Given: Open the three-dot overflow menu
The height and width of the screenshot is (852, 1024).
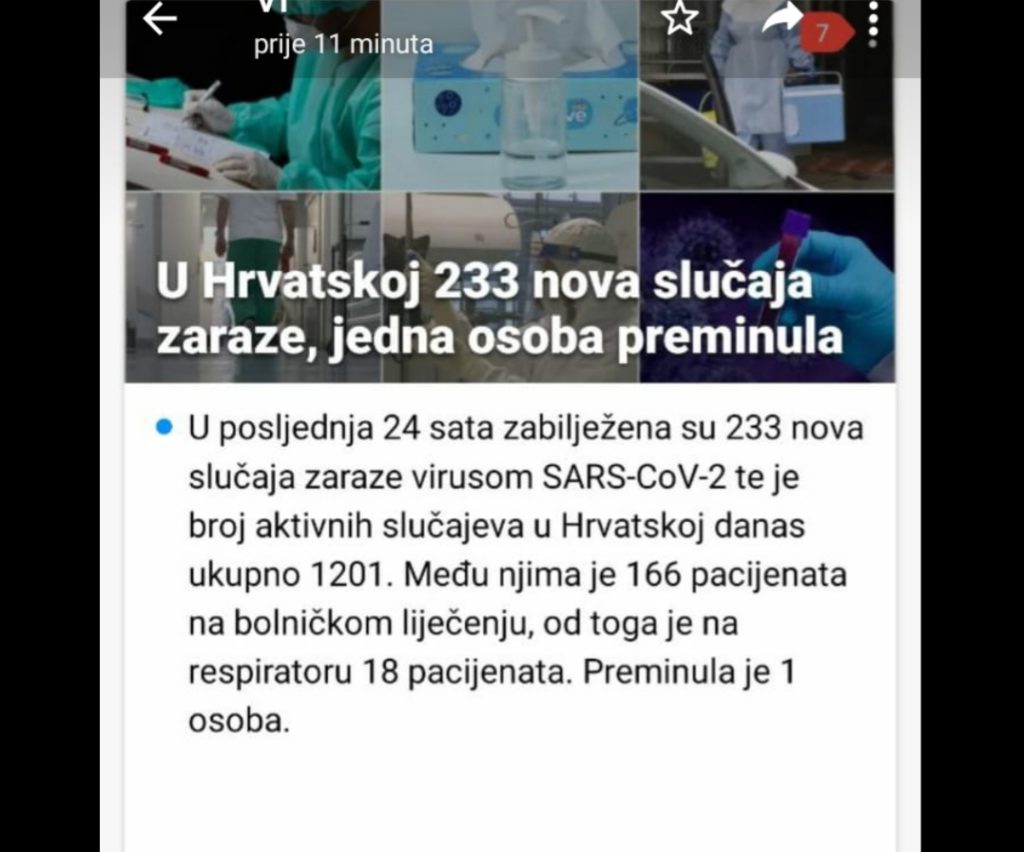Looking at the screenshot, I should pyautogui.click(x=873, y=23).
